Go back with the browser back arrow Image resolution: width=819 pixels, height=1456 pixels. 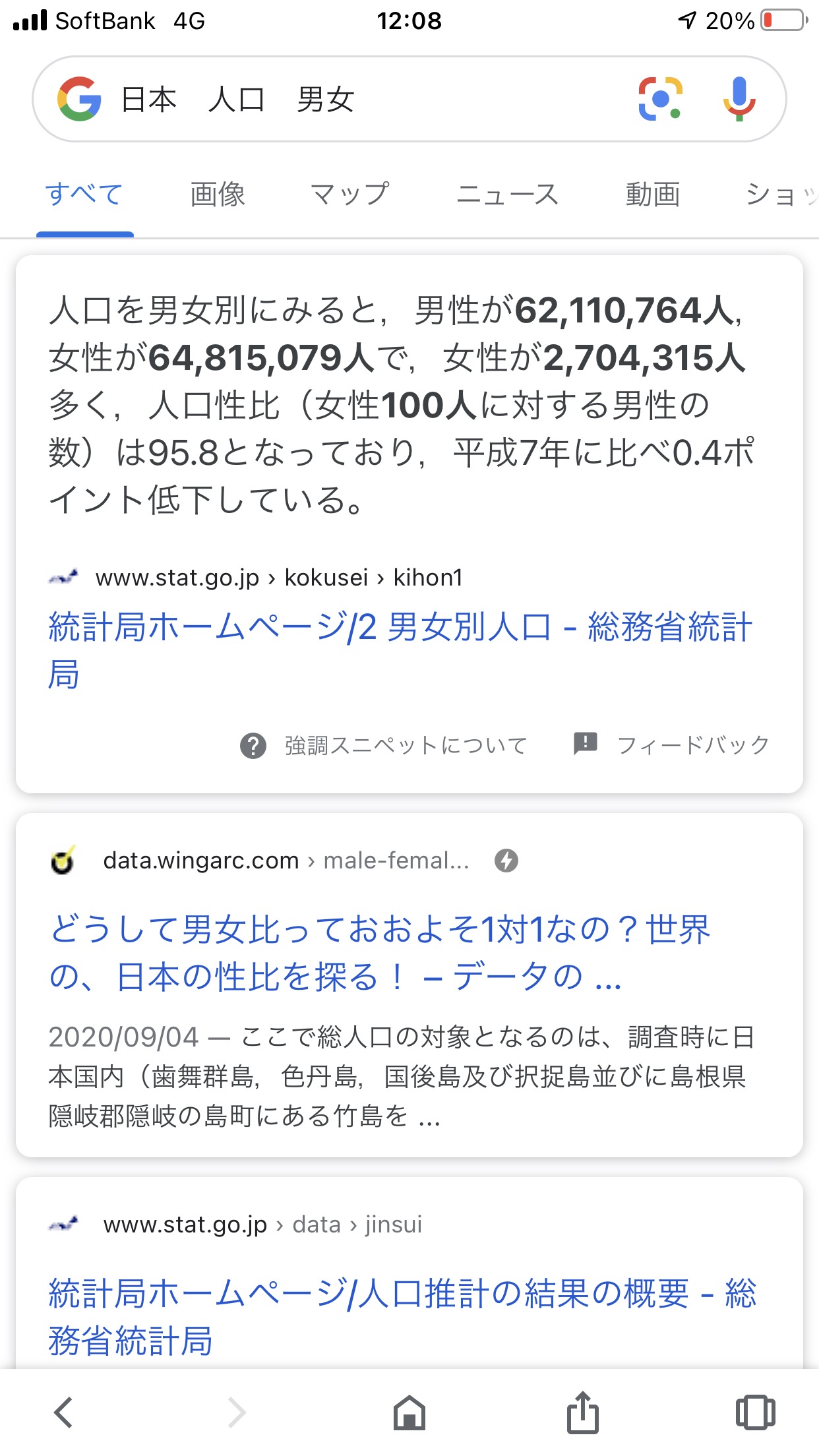(63, 1412)
